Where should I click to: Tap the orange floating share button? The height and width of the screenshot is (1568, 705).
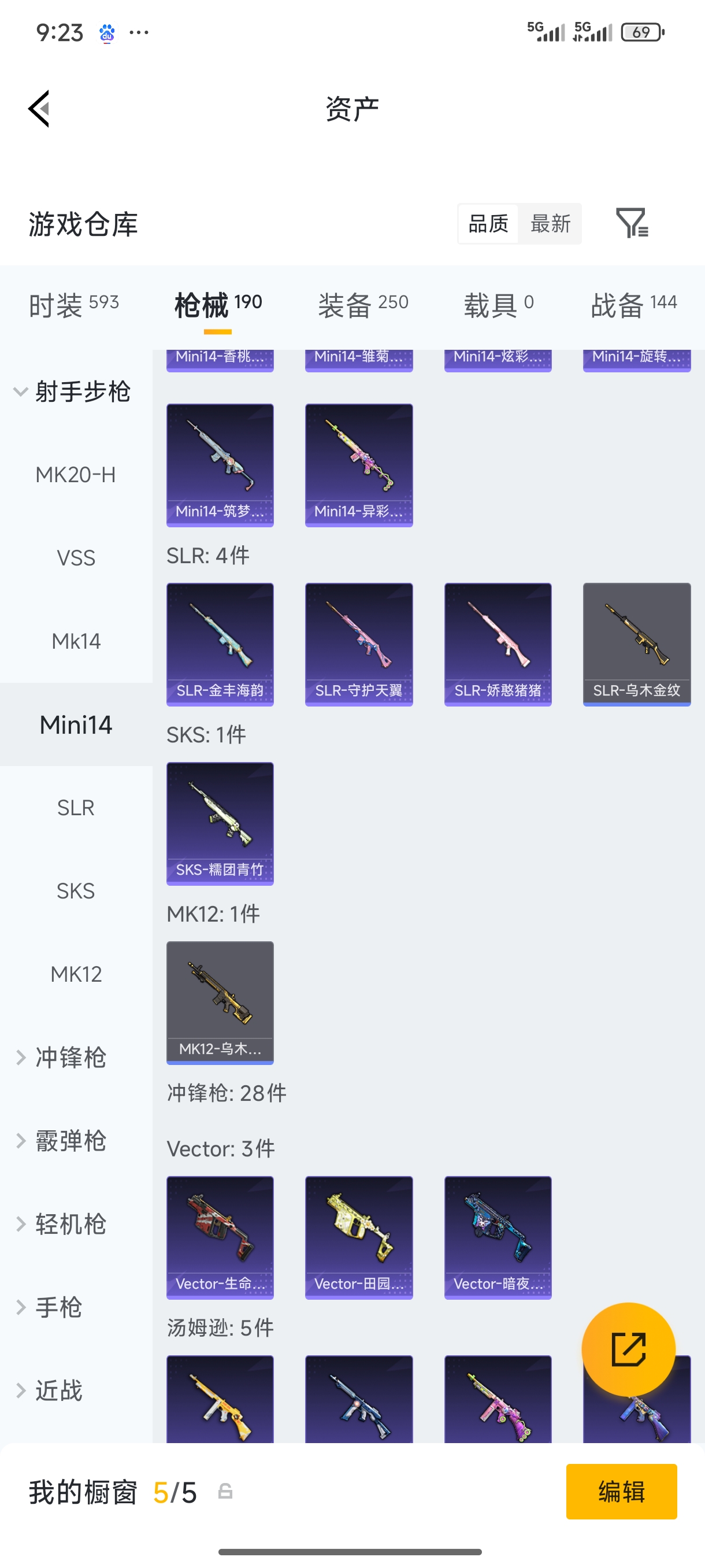point(628,1349)
